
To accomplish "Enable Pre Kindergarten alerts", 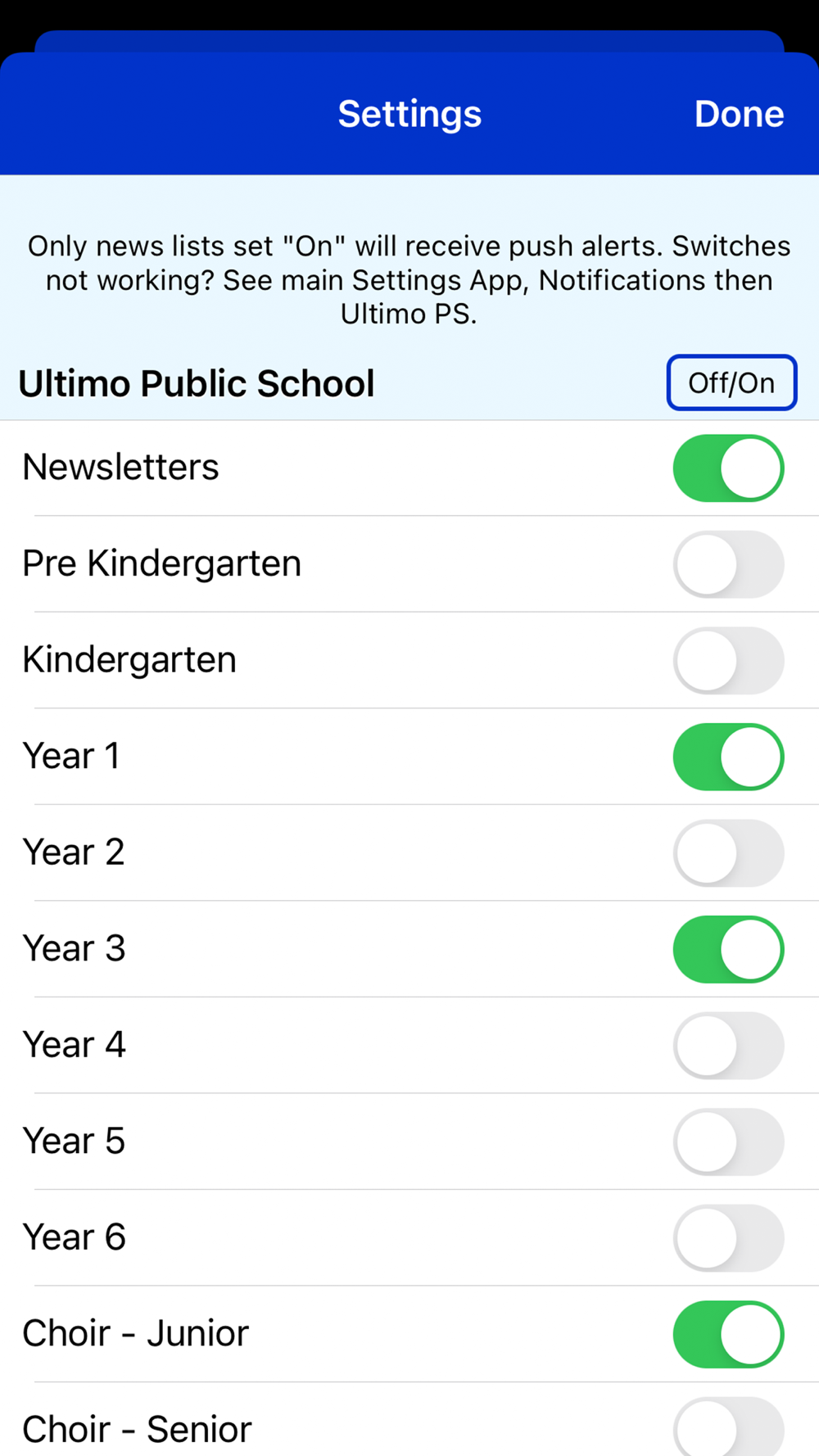I will tap(728, 564).
